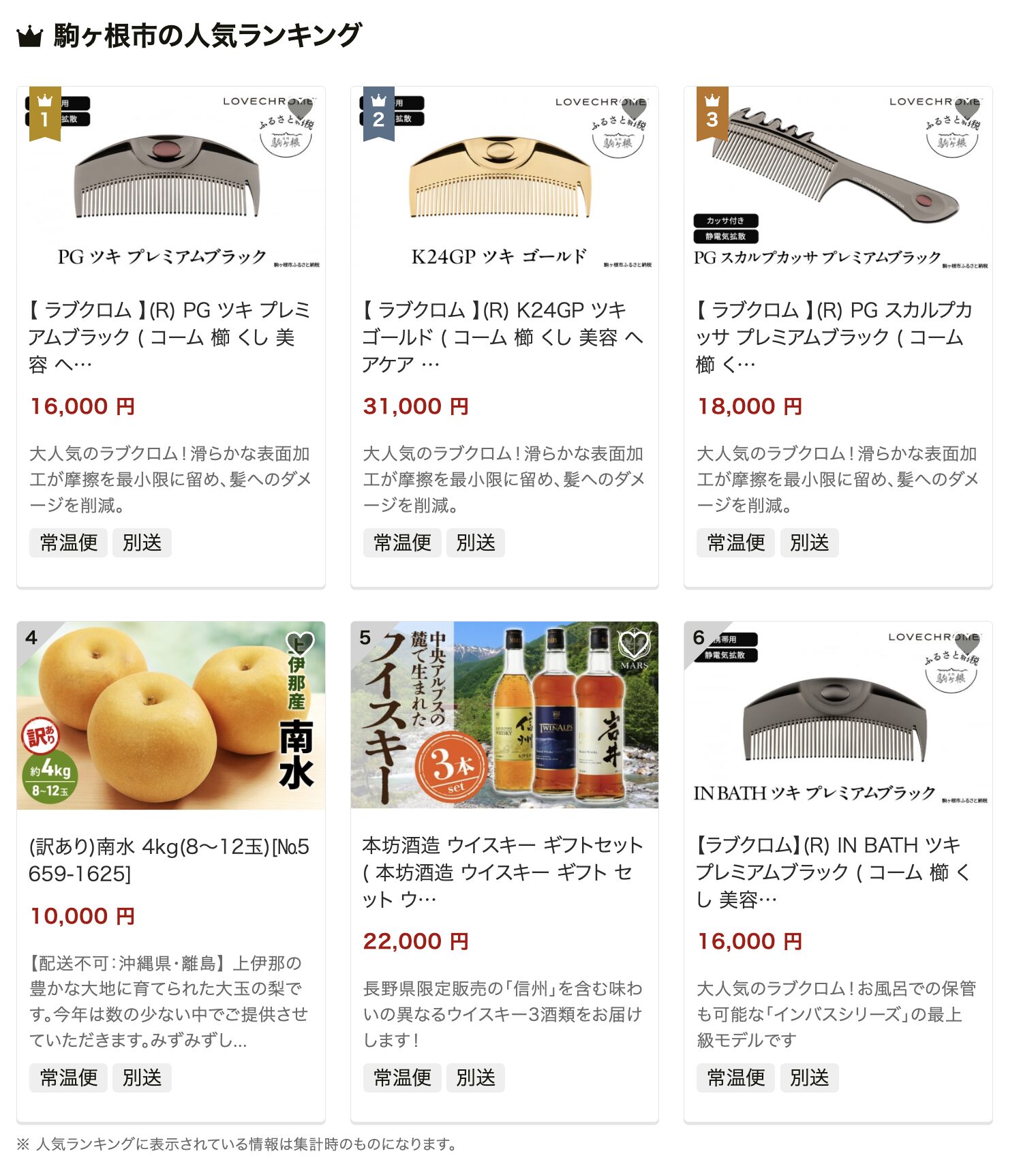Open the 南水 4kg pear product card

tap(170, 859)
